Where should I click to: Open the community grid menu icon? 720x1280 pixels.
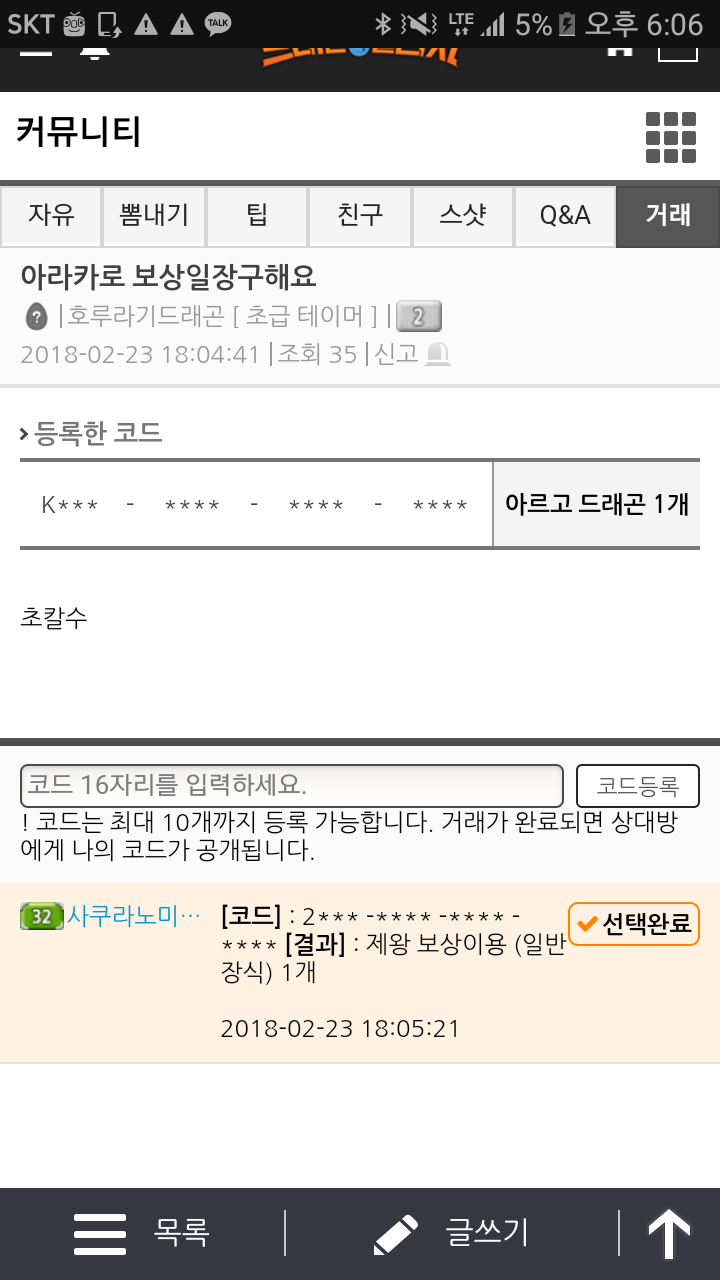click(x=670, y=137)
